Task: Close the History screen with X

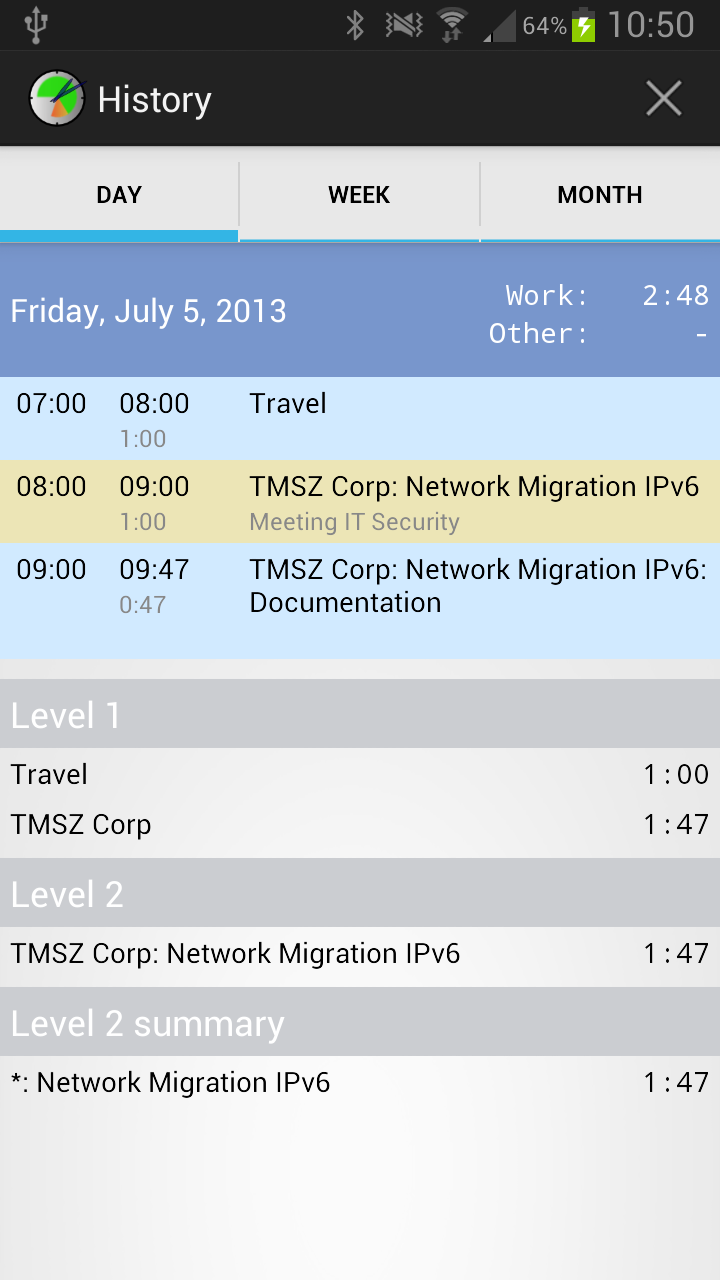Action: coord(663,99)
